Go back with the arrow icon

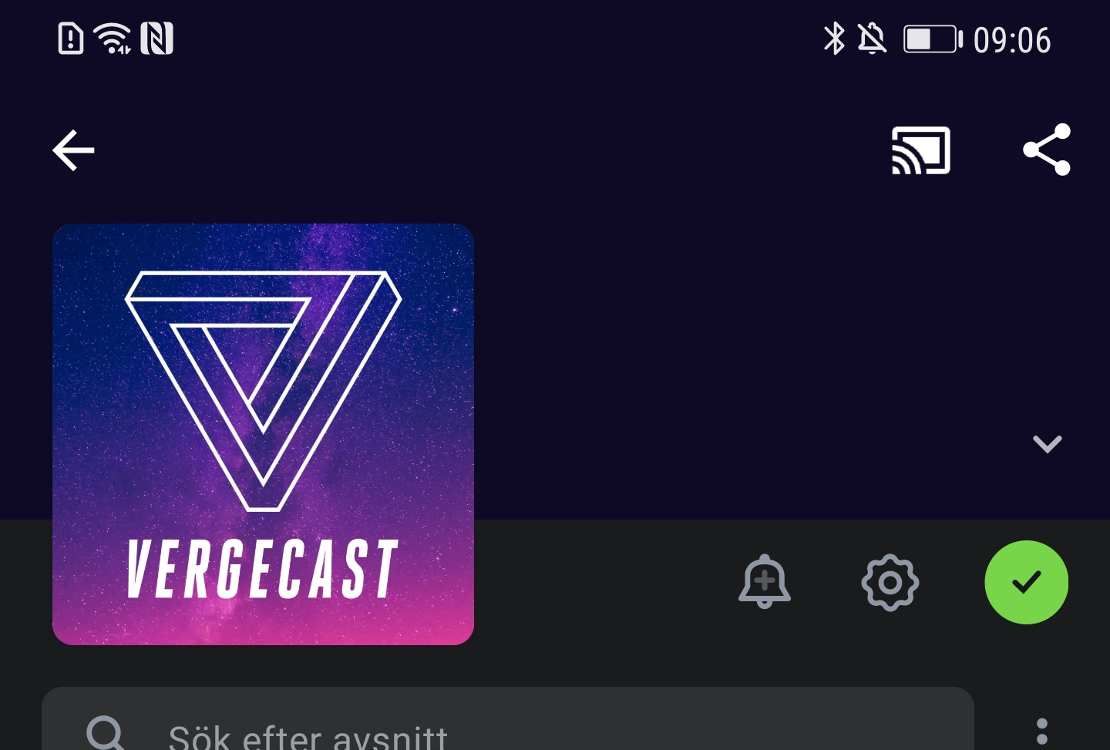pos(73,151)
